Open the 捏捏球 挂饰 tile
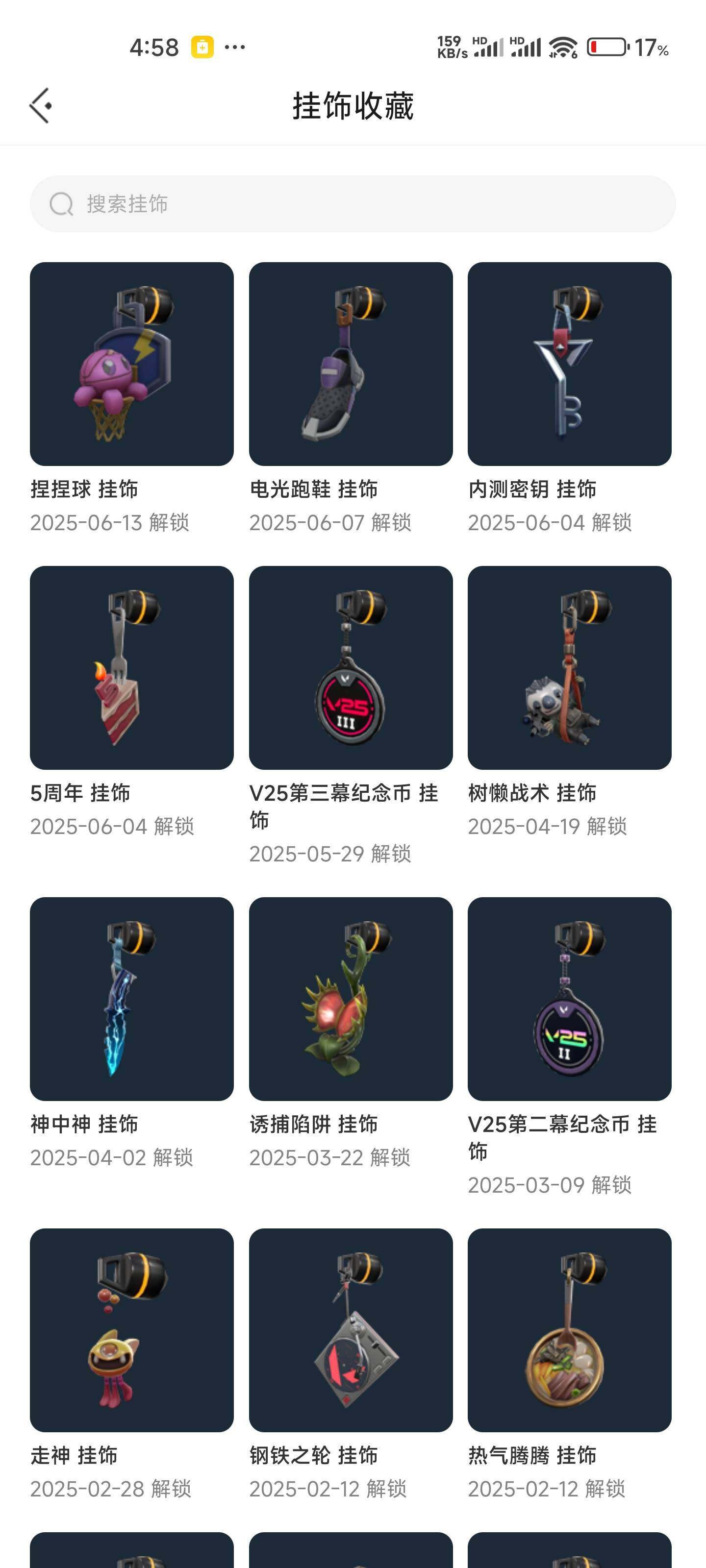The width and height of the screenshot is (706, 1568). 131,364
